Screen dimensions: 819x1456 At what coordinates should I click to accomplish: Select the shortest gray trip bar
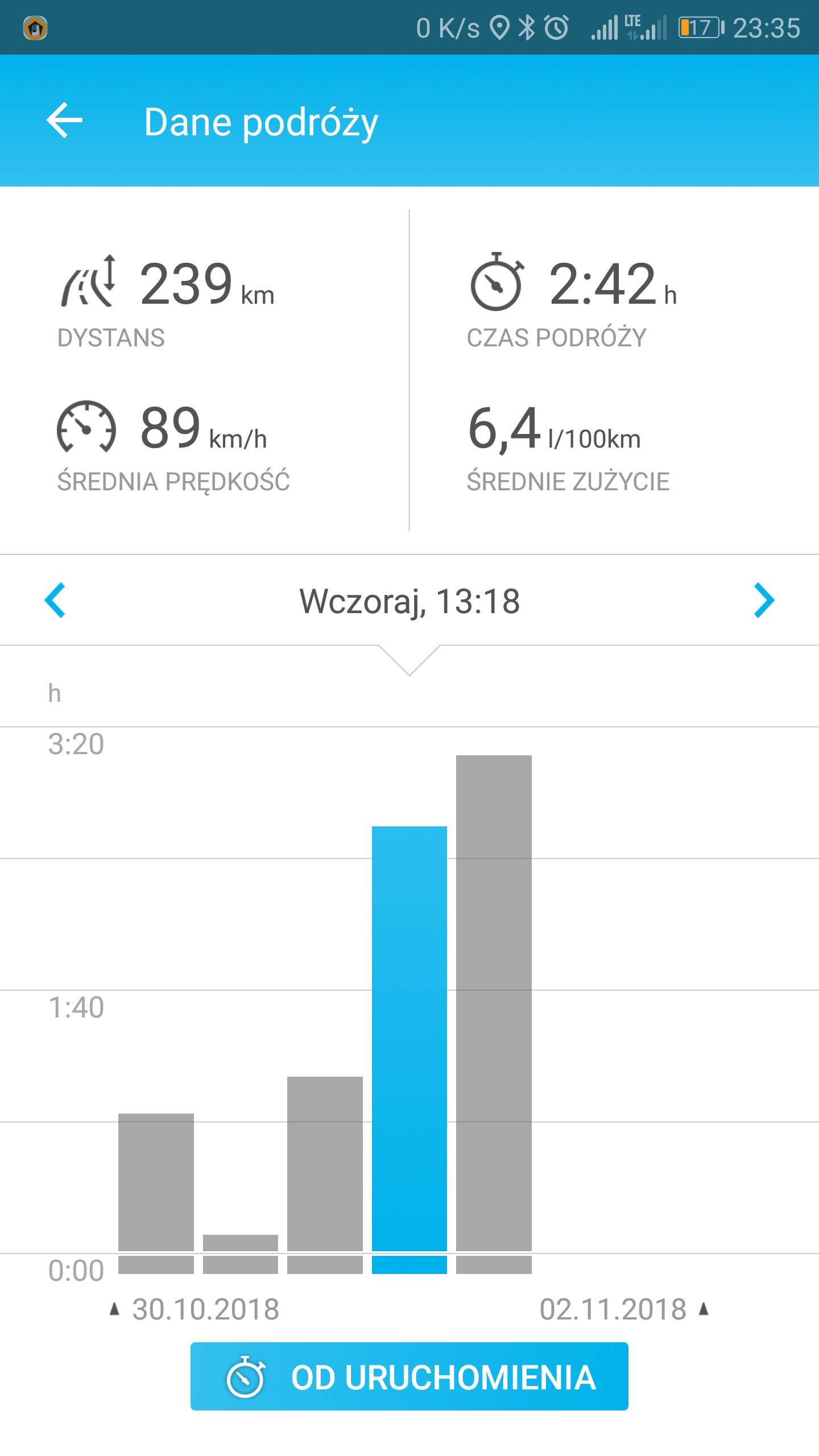[241, 1243]
